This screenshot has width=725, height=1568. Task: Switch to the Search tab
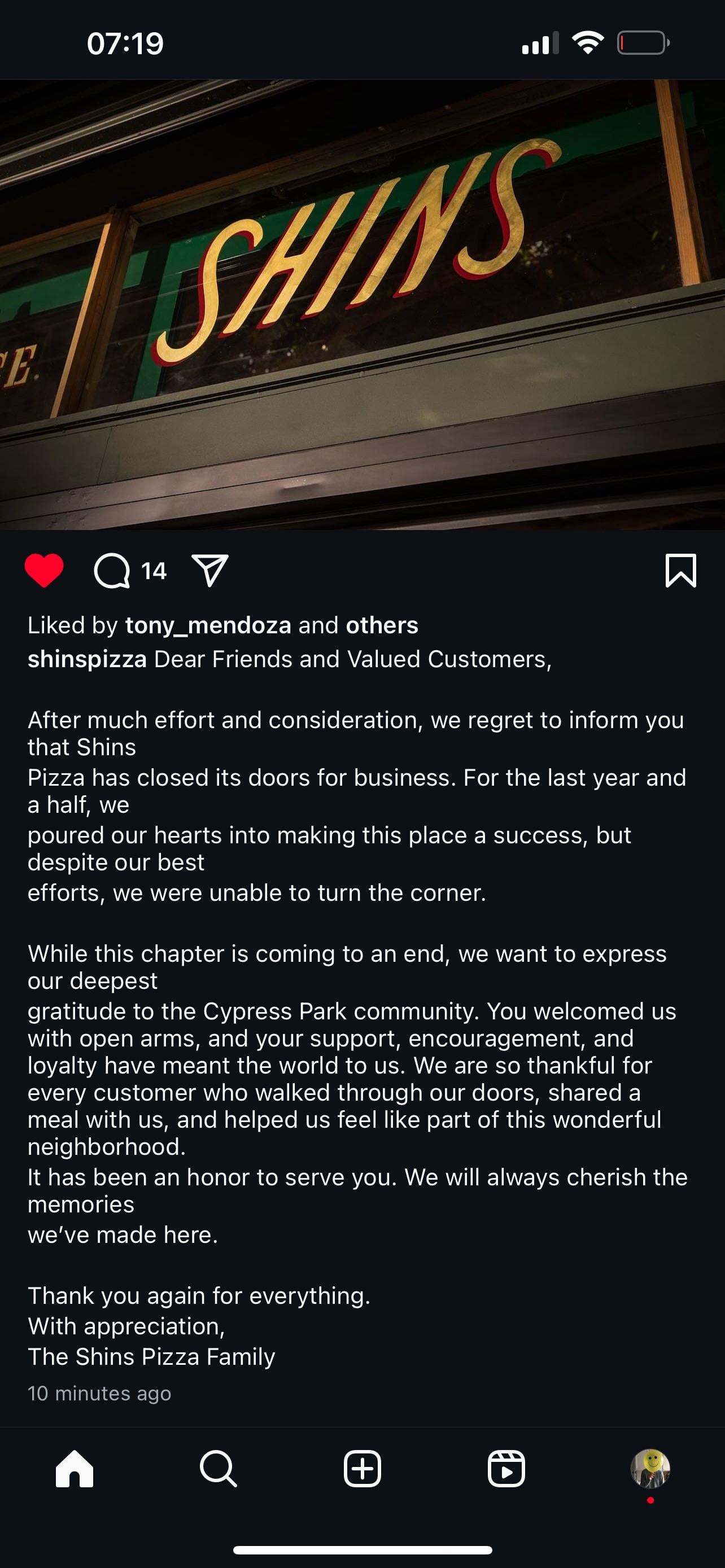click(218, 1469)
